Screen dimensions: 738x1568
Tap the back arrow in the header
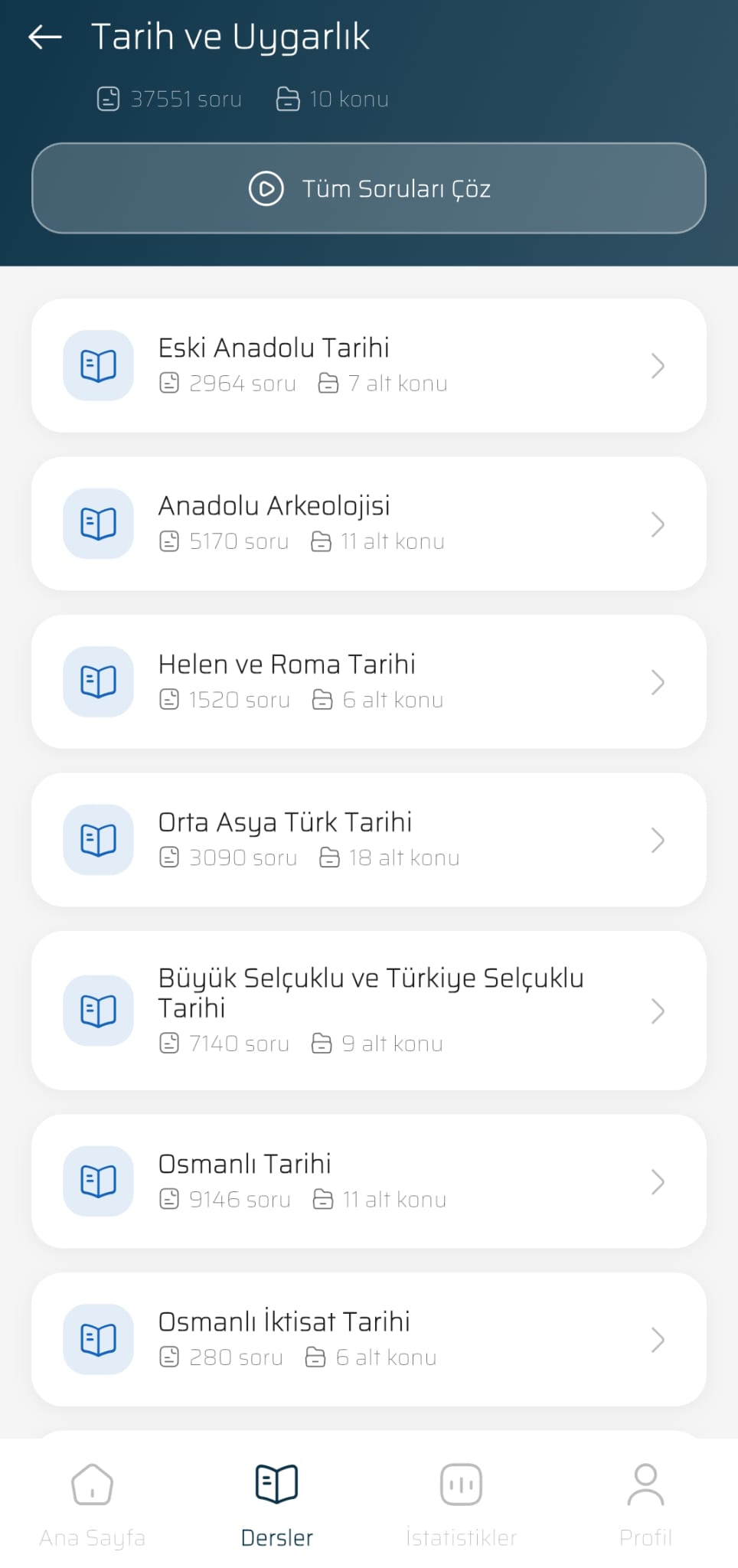pyautogui.click(x=44, y=36)
